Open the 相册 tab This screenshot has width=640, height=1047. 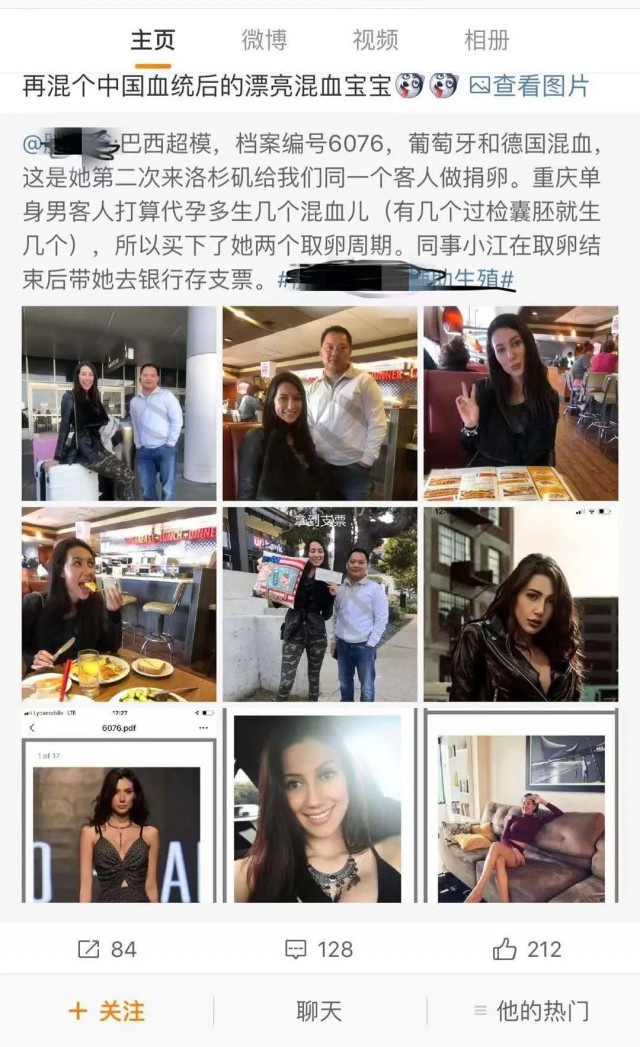(x=486, y=40)
